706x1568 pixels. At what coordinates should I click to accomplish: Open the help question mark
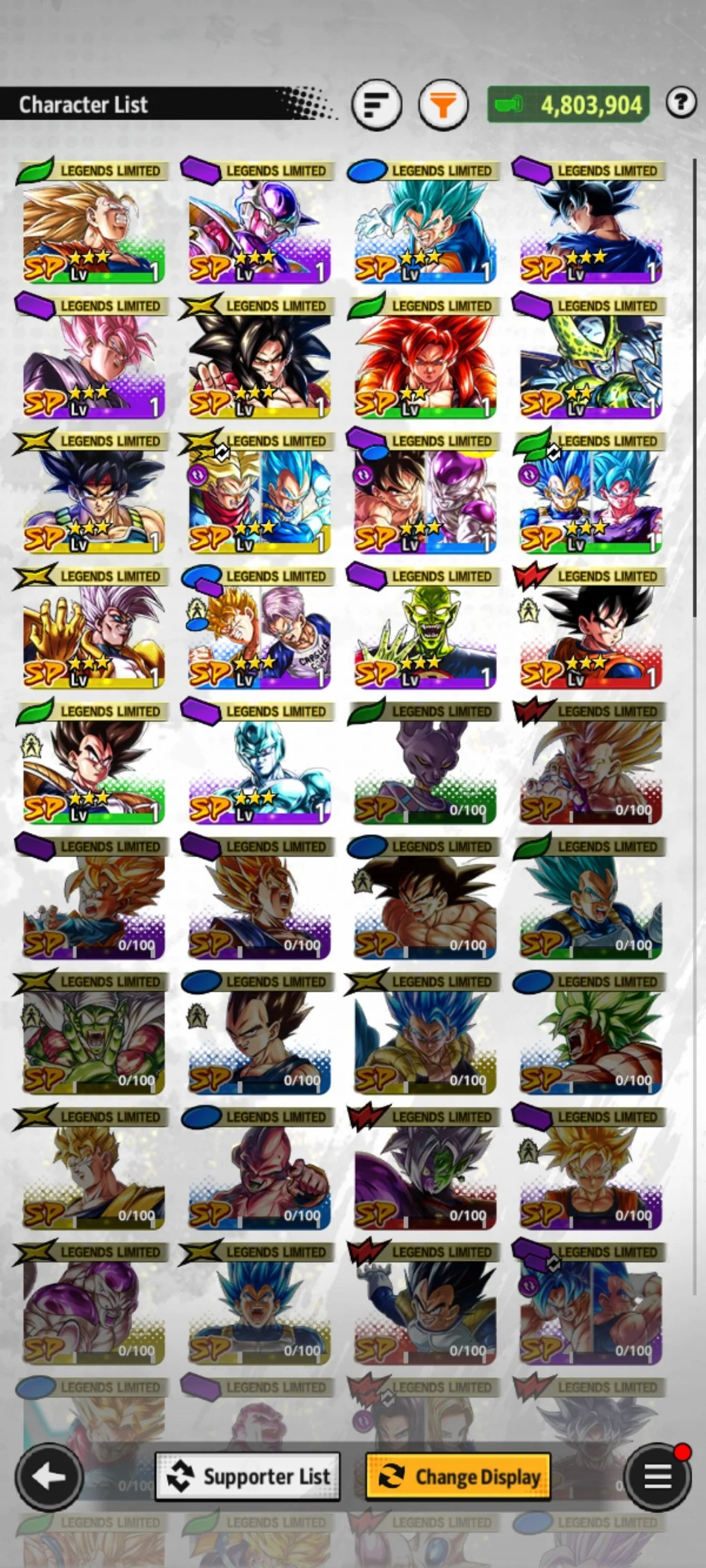(x=681, y=103)
